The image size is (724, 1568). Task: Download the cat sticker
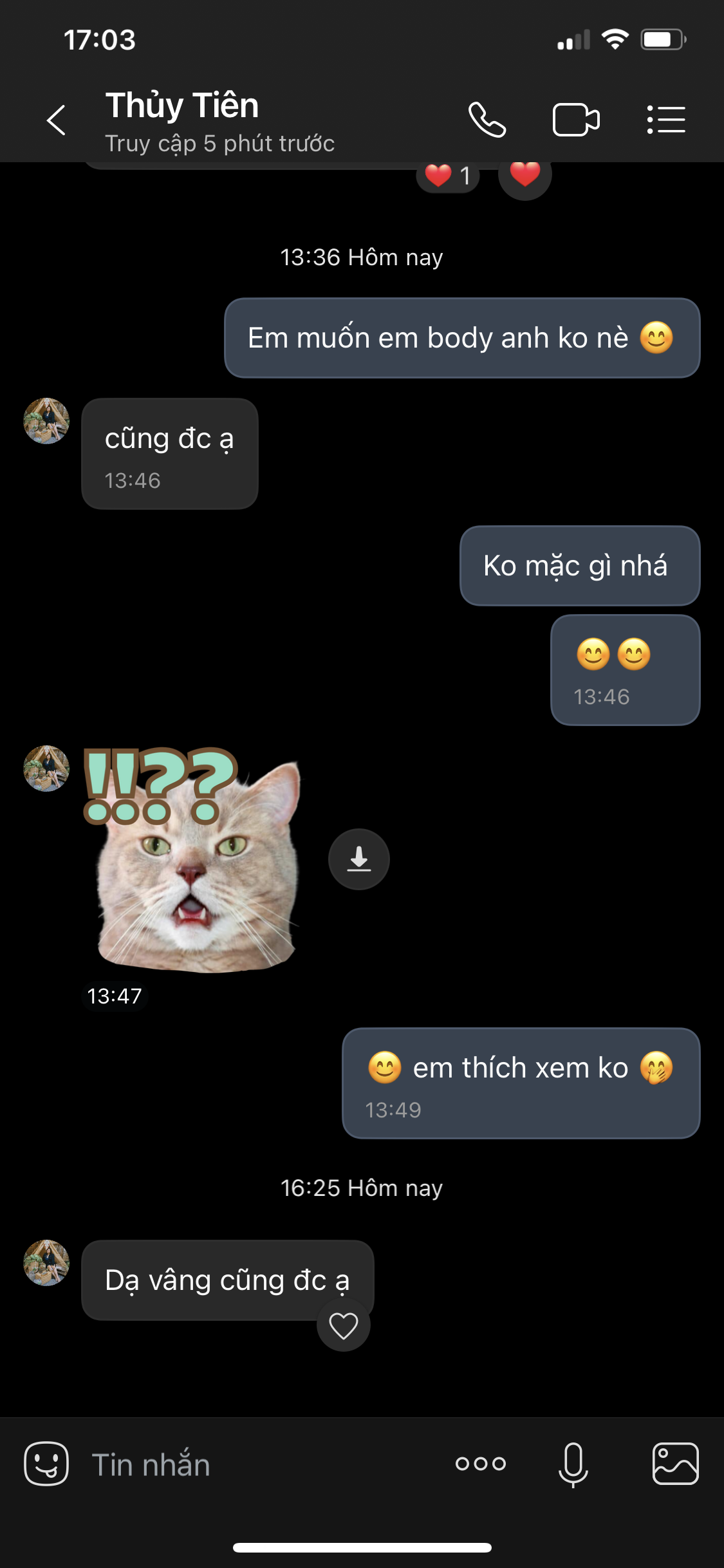pyautogui.click(x=358, y=859)
